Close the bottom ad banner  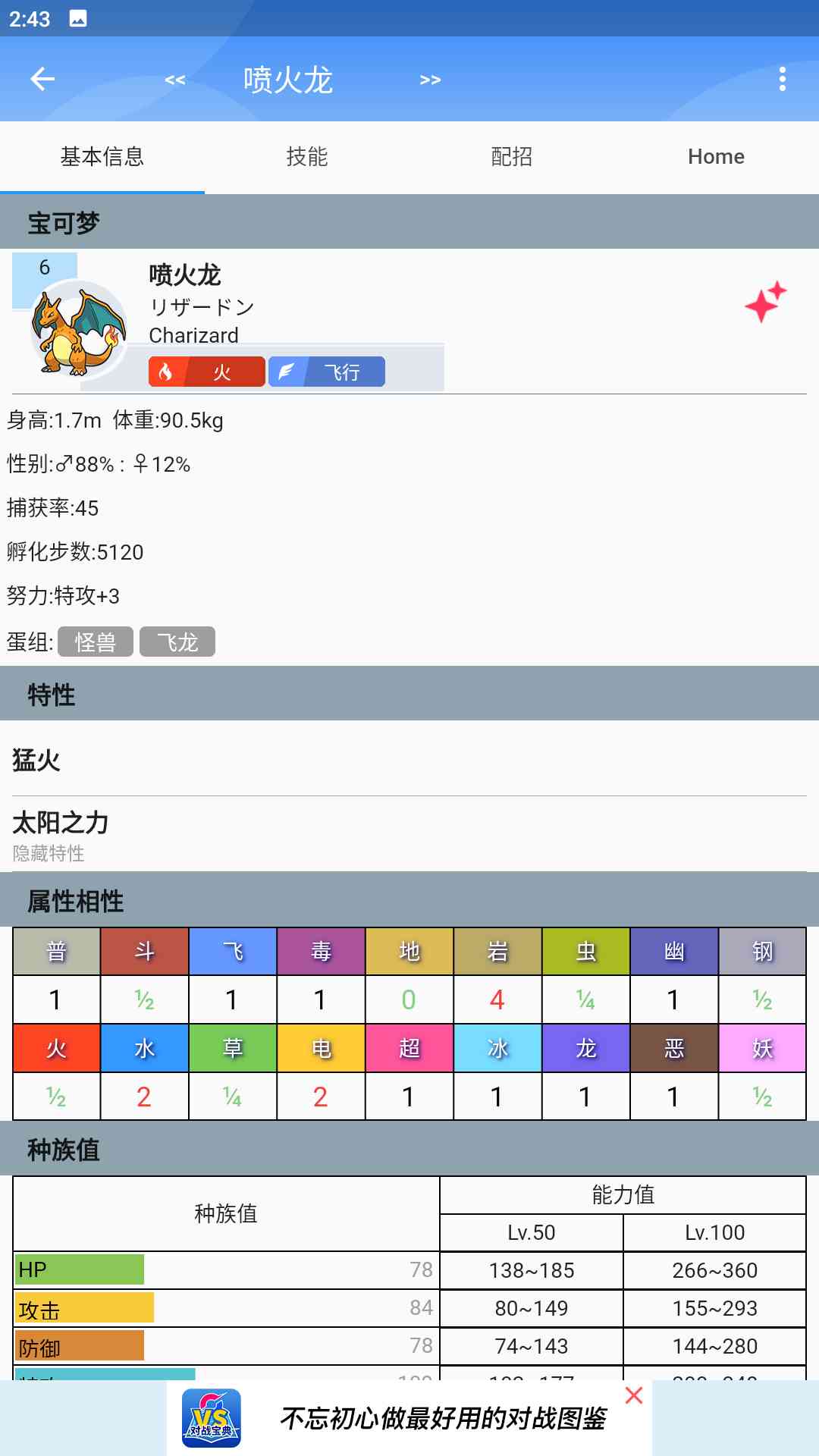click(x=634, y=1395)
